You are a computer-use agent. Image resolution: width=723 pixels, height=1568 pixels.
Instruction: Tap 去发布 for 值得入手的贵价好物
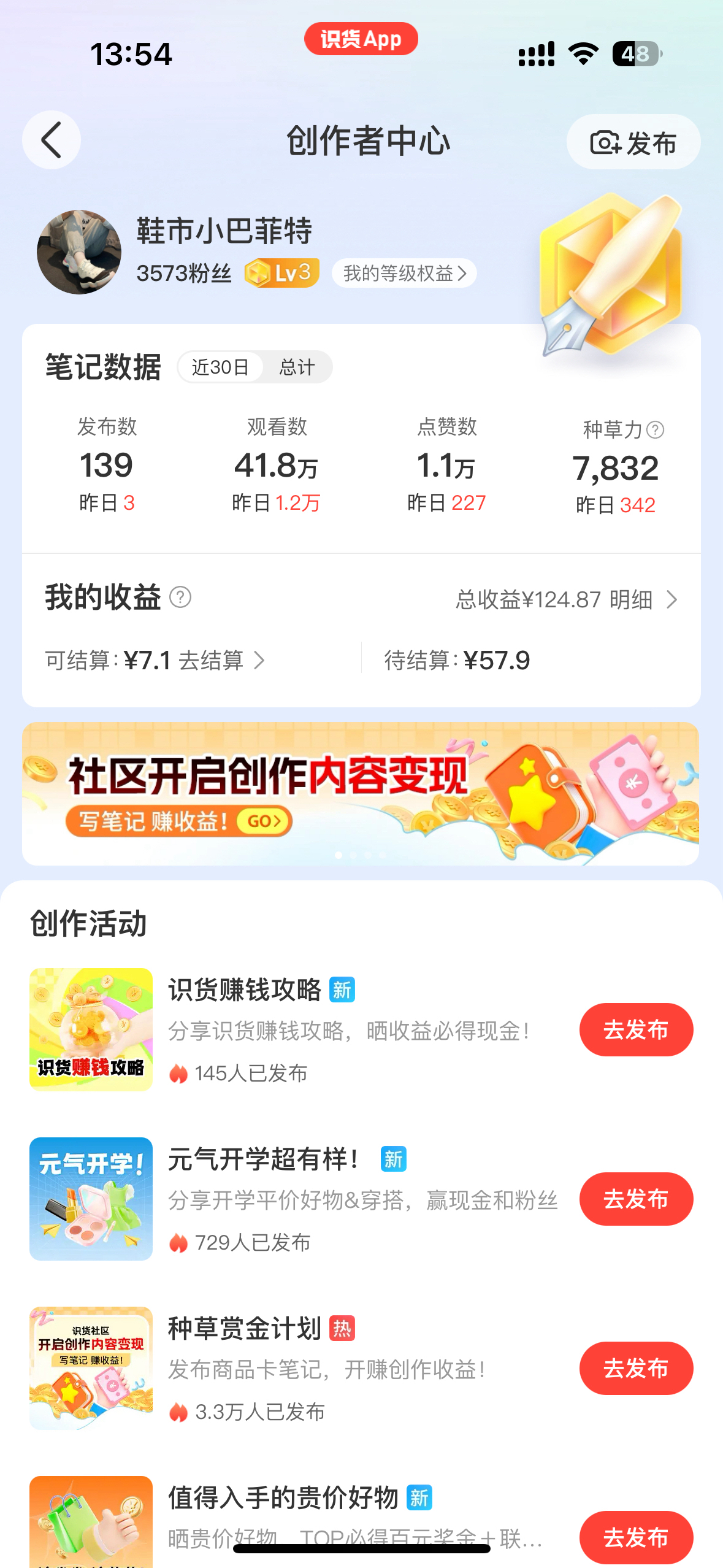pos(636,1536)
